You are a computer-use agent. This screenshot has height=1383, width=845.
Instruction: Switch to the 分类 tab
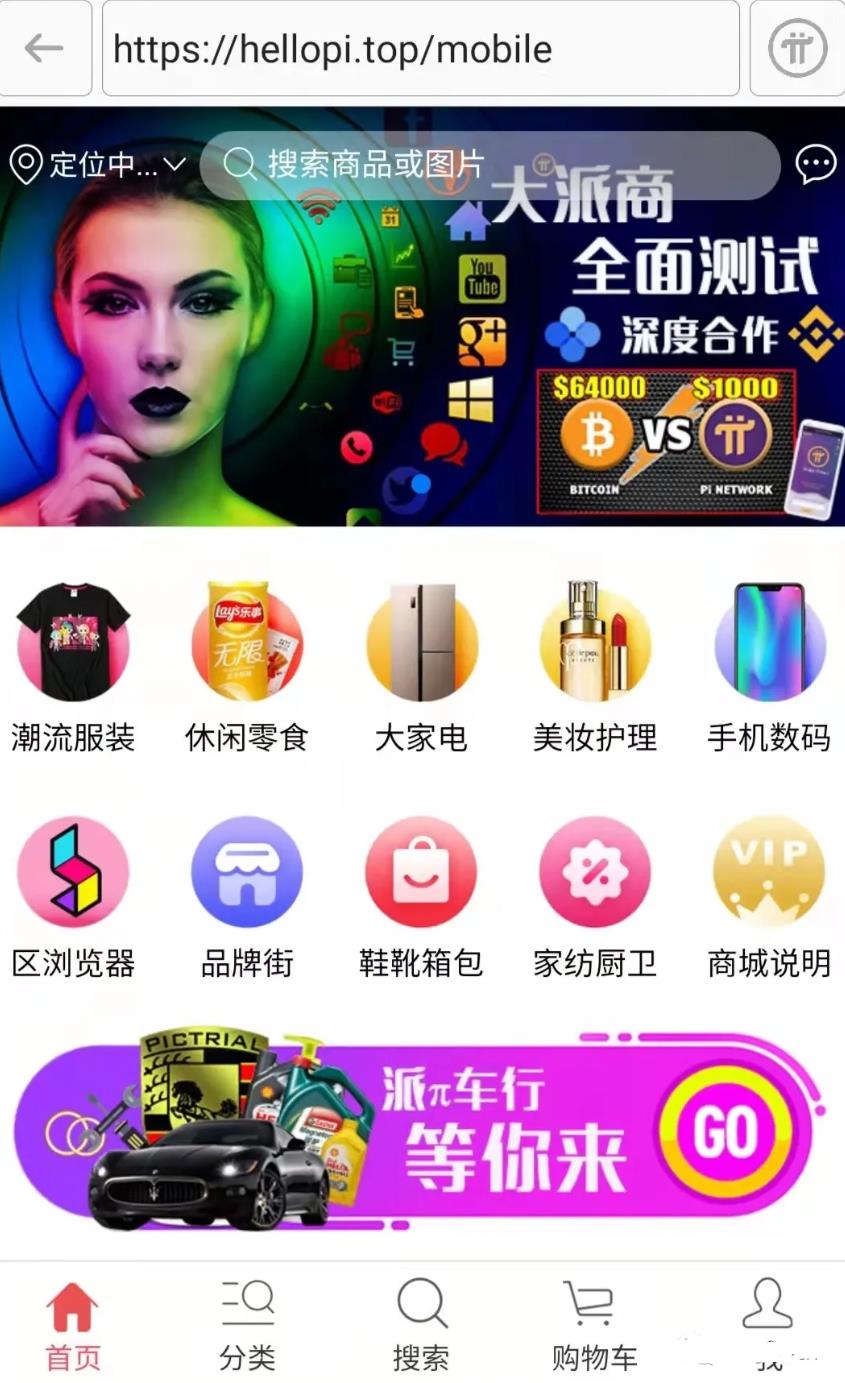click(x=247, y=1325)
